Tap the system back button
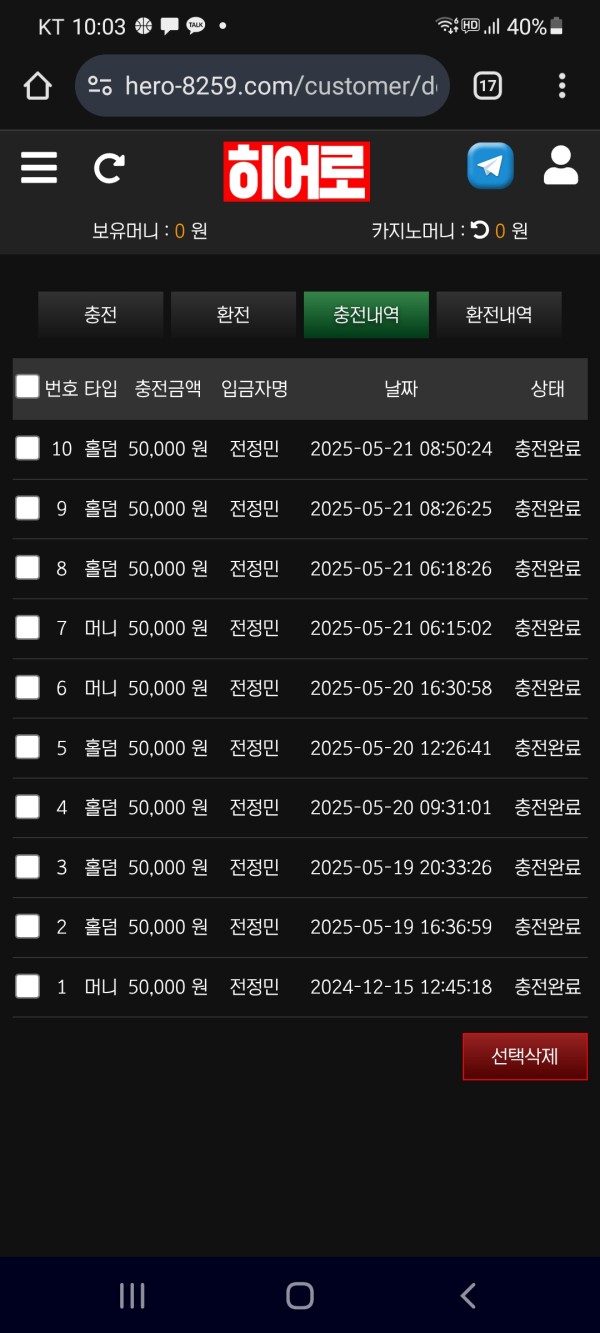 tap(468, 1296)
